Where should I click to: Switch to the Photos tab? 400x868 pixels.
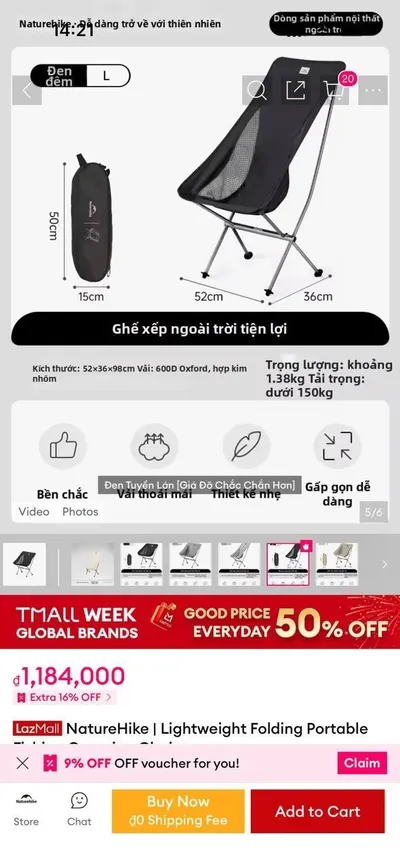[x=80, y=512]
